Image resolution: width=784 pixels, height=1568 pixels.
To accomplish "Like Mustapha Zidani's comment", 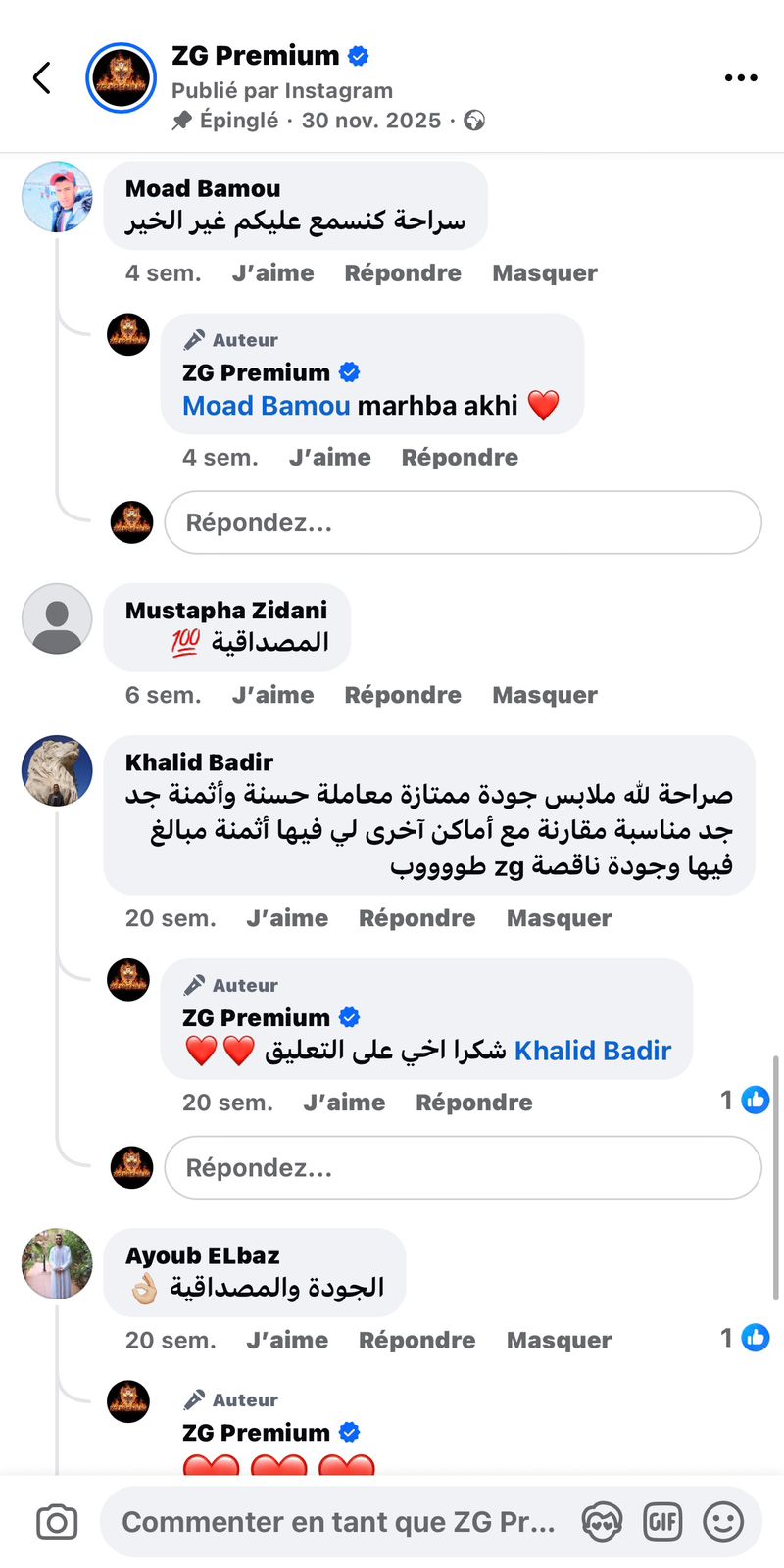I will click(272, 695).
